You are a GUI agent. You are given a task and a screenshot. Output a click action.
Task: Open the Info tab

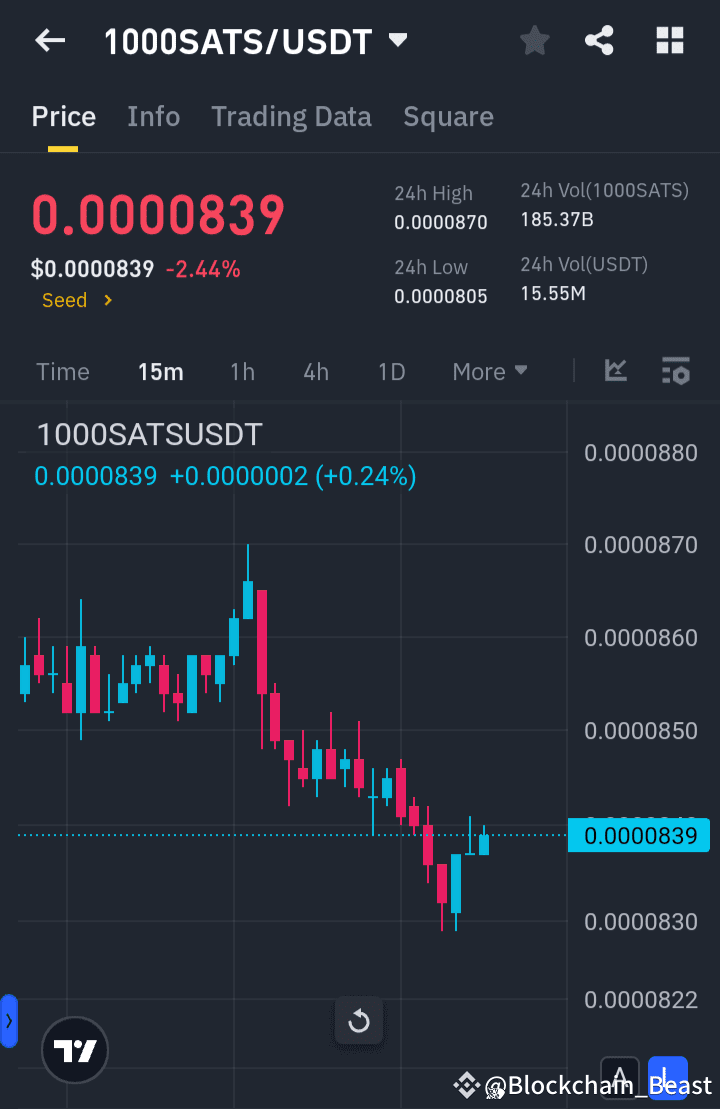(x=153, y=116)
